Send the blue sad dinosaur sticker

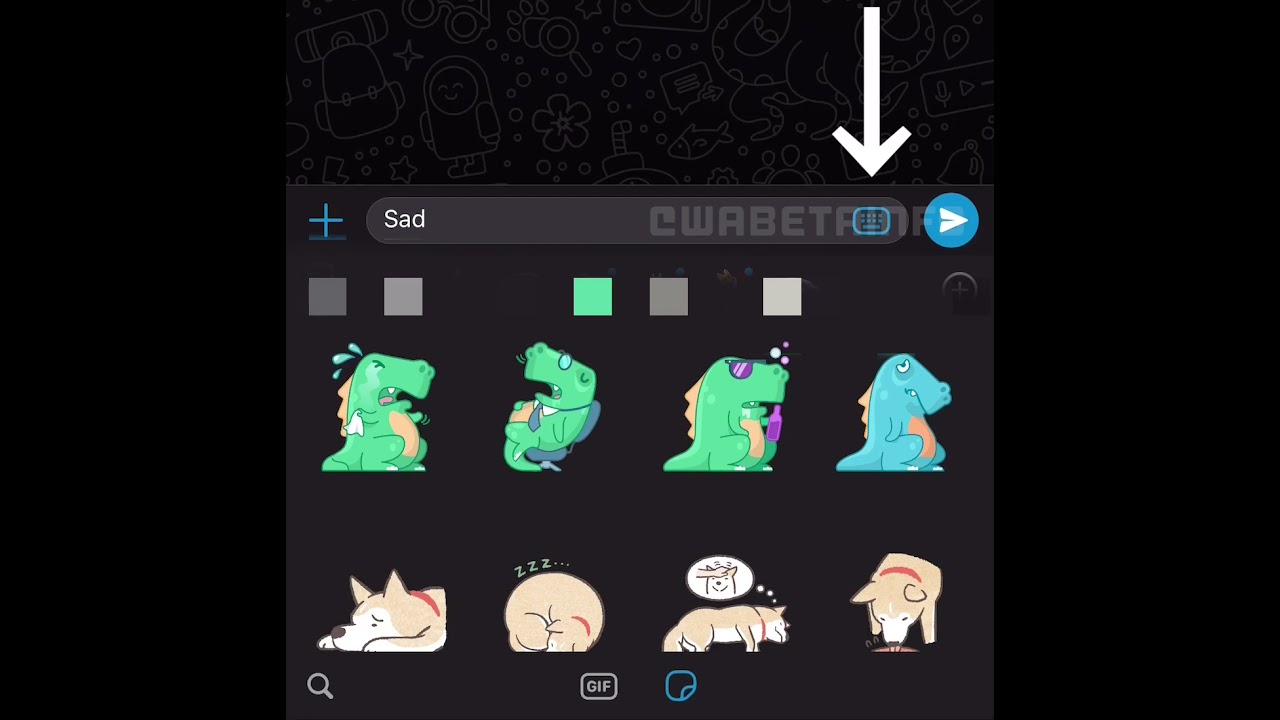893,410
